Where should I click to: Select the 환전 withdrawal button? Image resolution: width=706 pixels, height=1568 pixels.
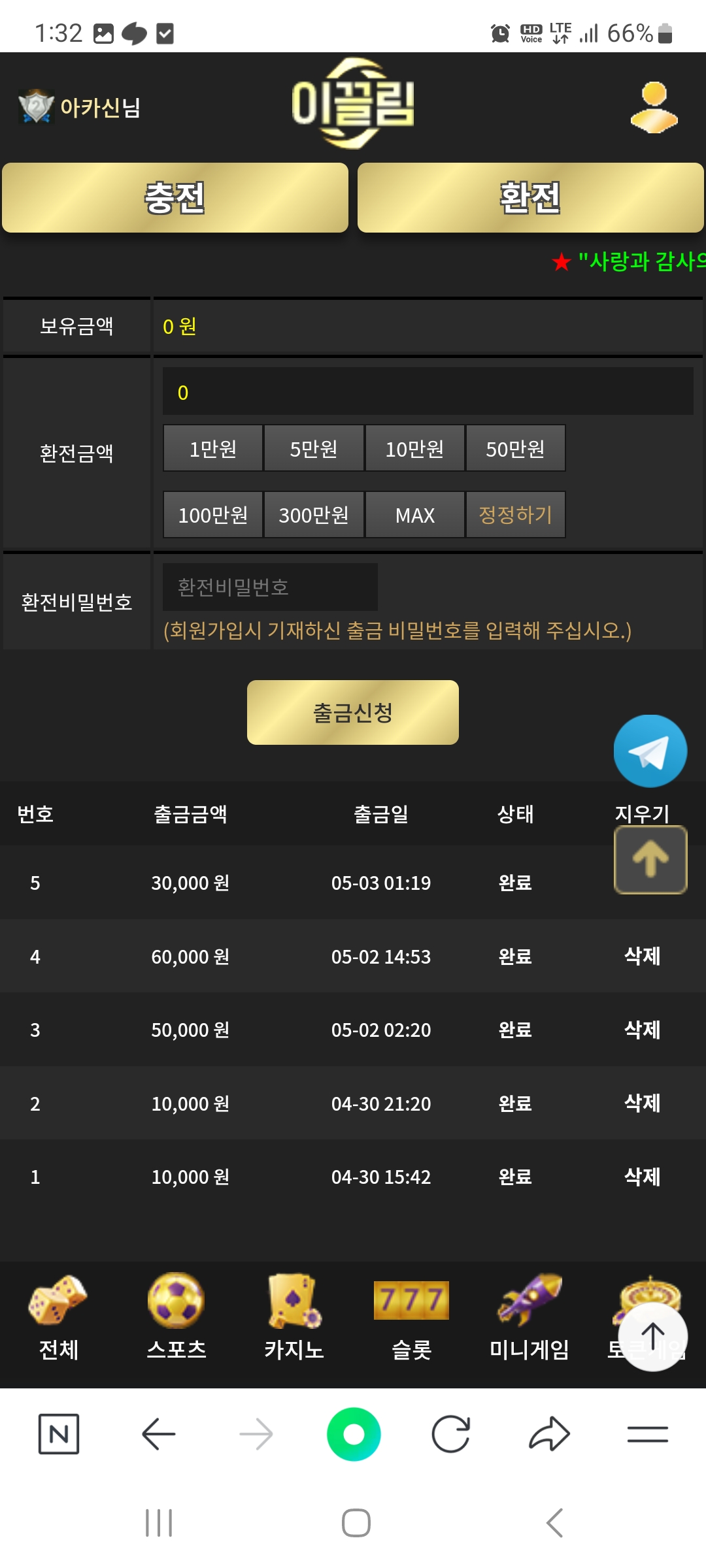[x=530, y=197]
